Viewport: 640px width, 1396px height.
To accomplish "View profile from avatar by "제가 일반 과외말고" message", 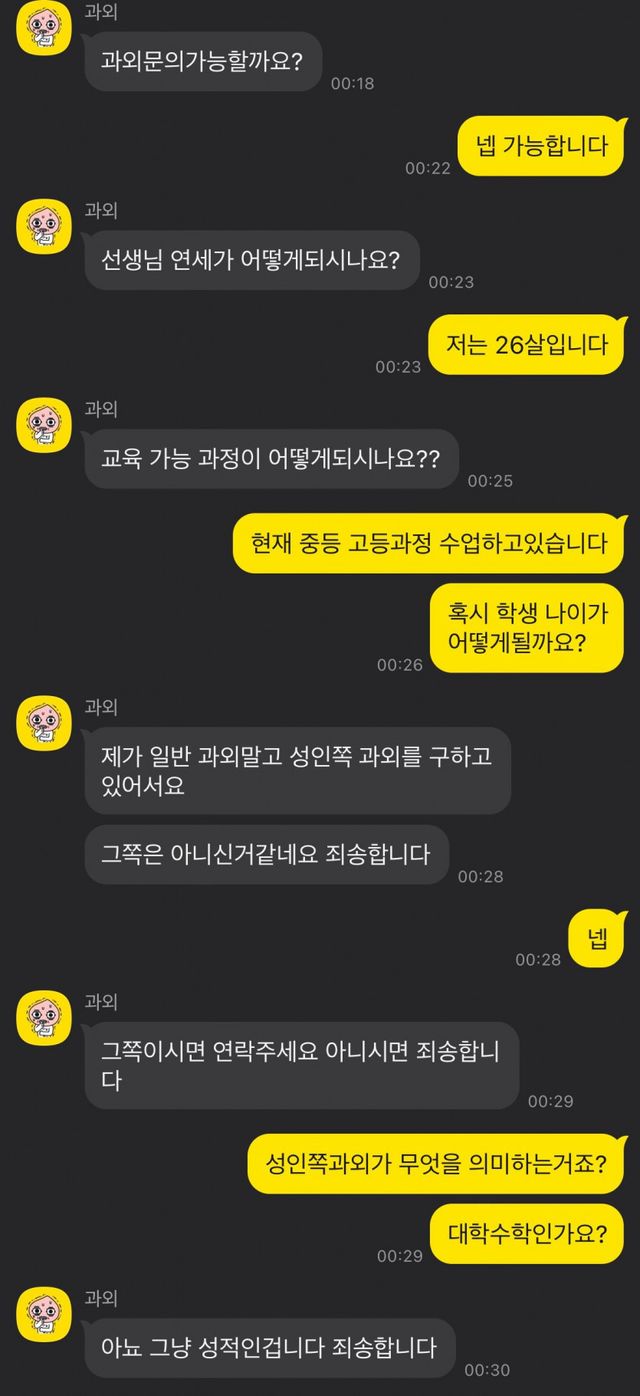I will tap(44, 723).
